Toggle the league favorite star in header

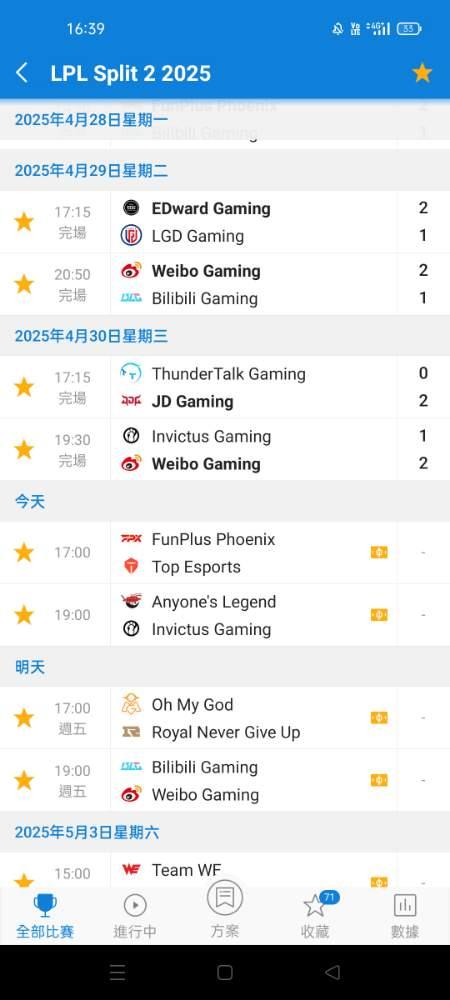(422, 73)
